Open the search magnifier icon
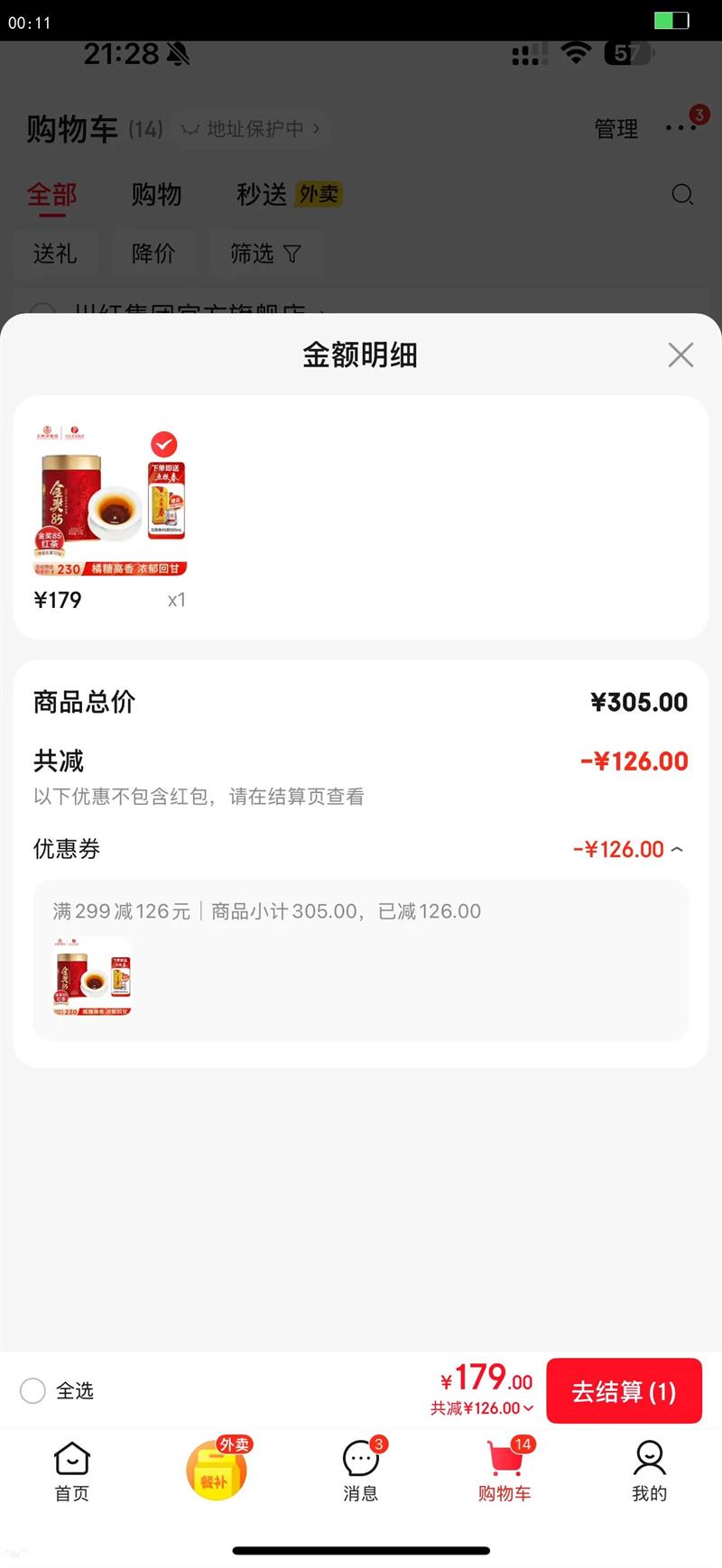722x1568 pixels. coord(683,196)
